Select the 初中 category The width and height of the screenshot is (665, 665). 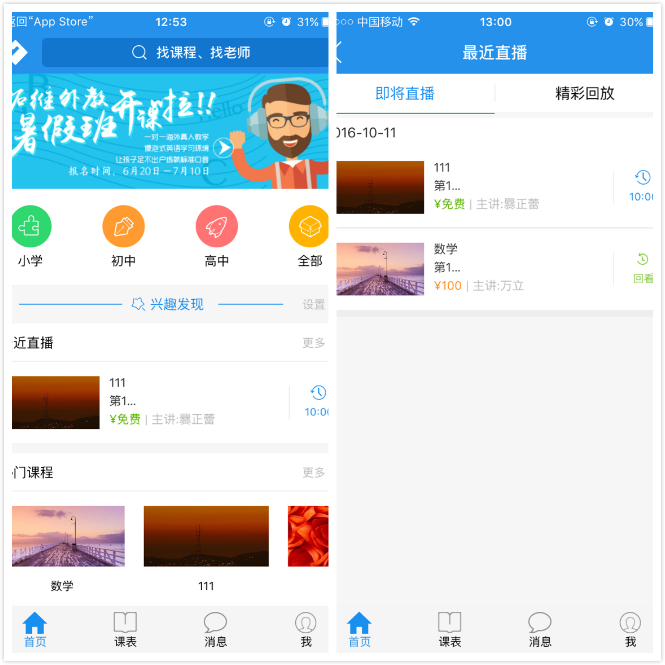point(123,227)
